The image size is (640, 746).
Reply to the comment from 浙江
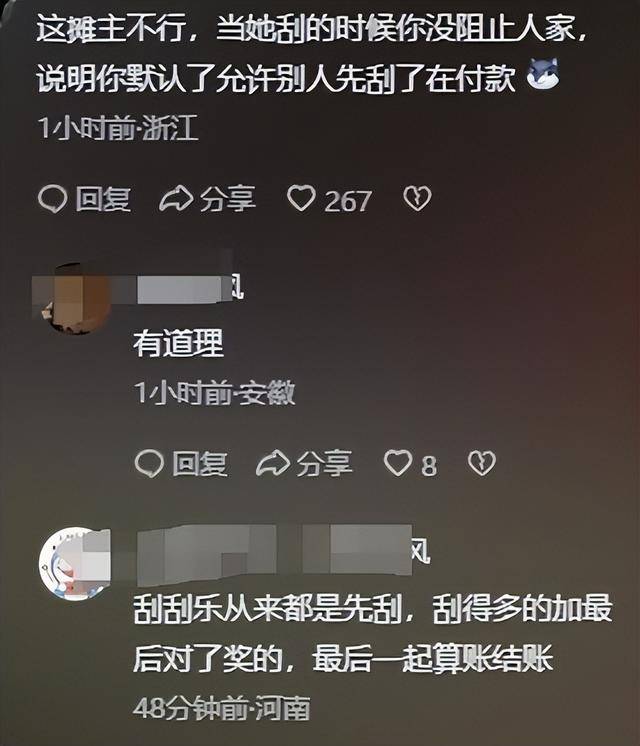[x=85, y=199]
